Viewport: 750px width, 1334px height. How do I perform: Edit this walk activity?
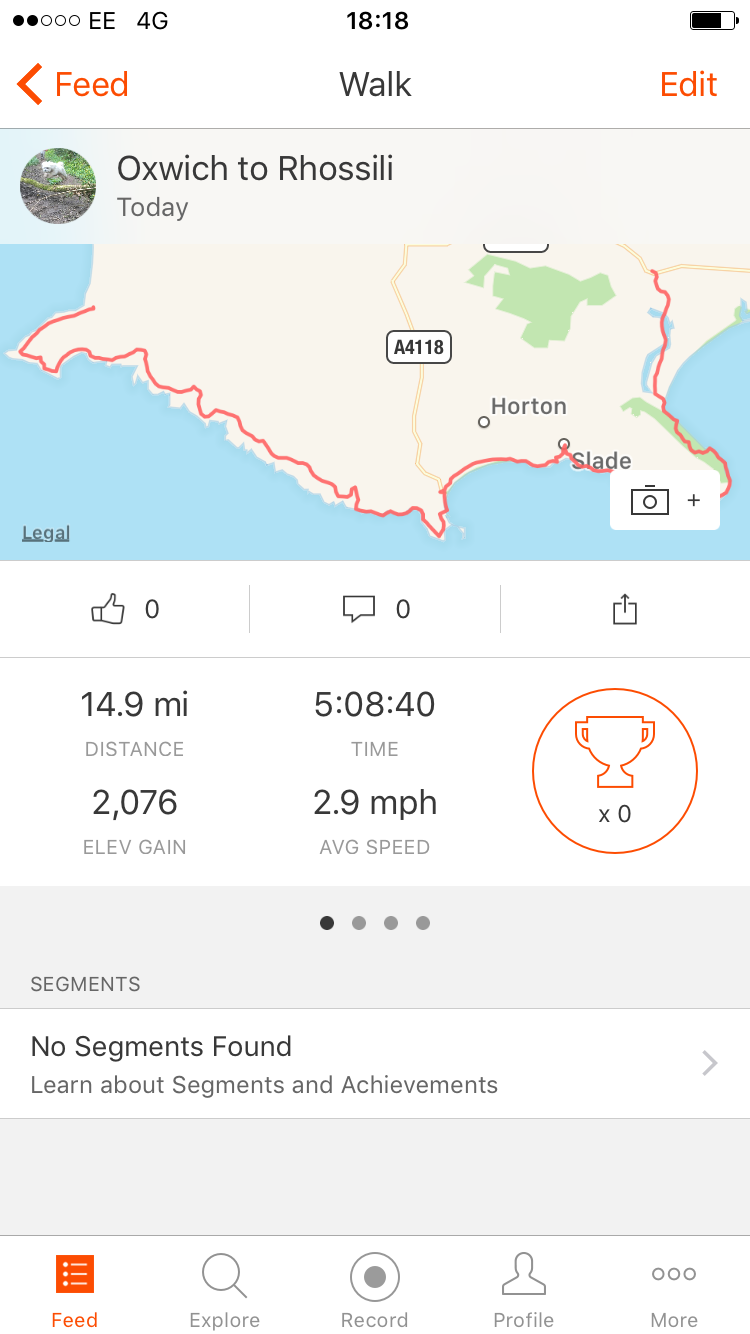click(x=688, y=85)
